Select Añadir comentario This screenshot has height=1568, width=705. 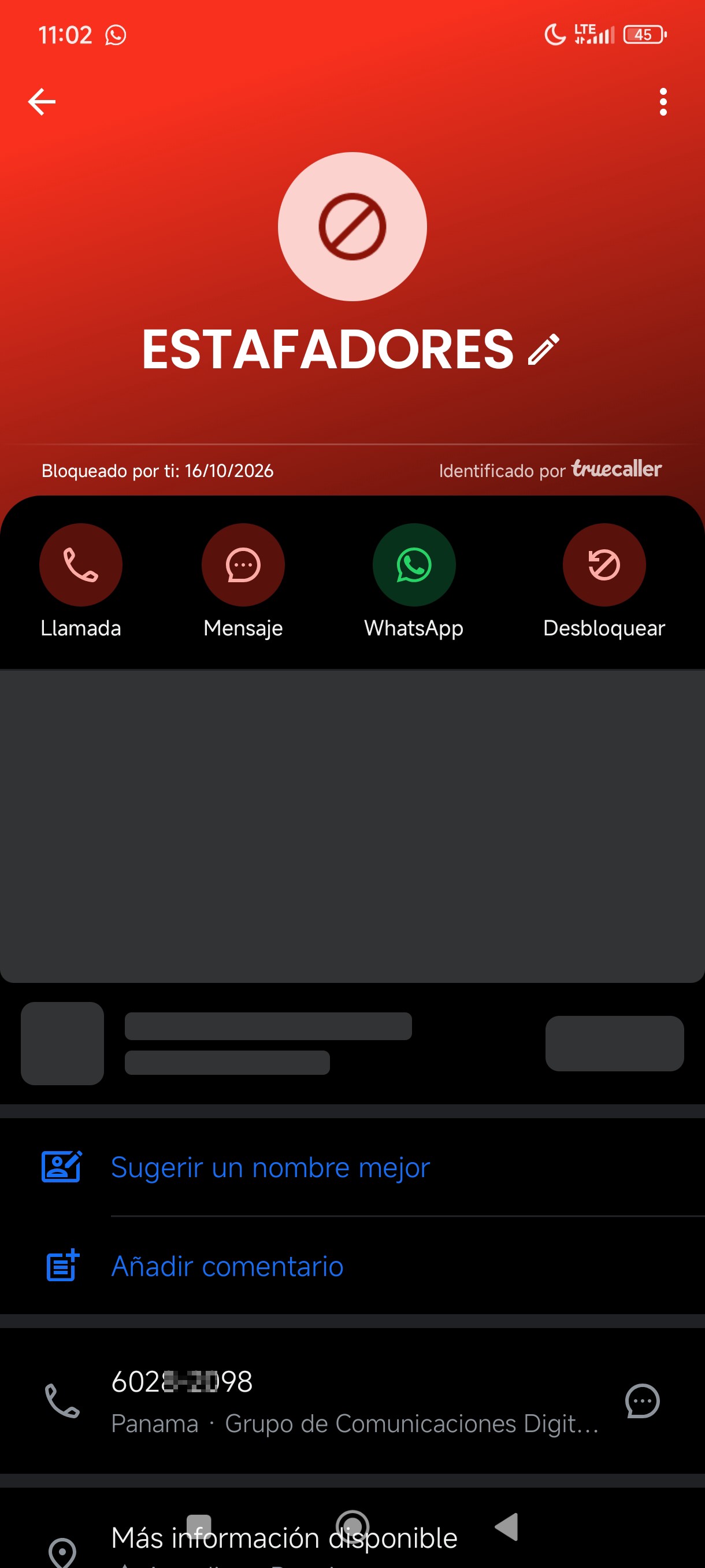click(x=353, y=1266)
